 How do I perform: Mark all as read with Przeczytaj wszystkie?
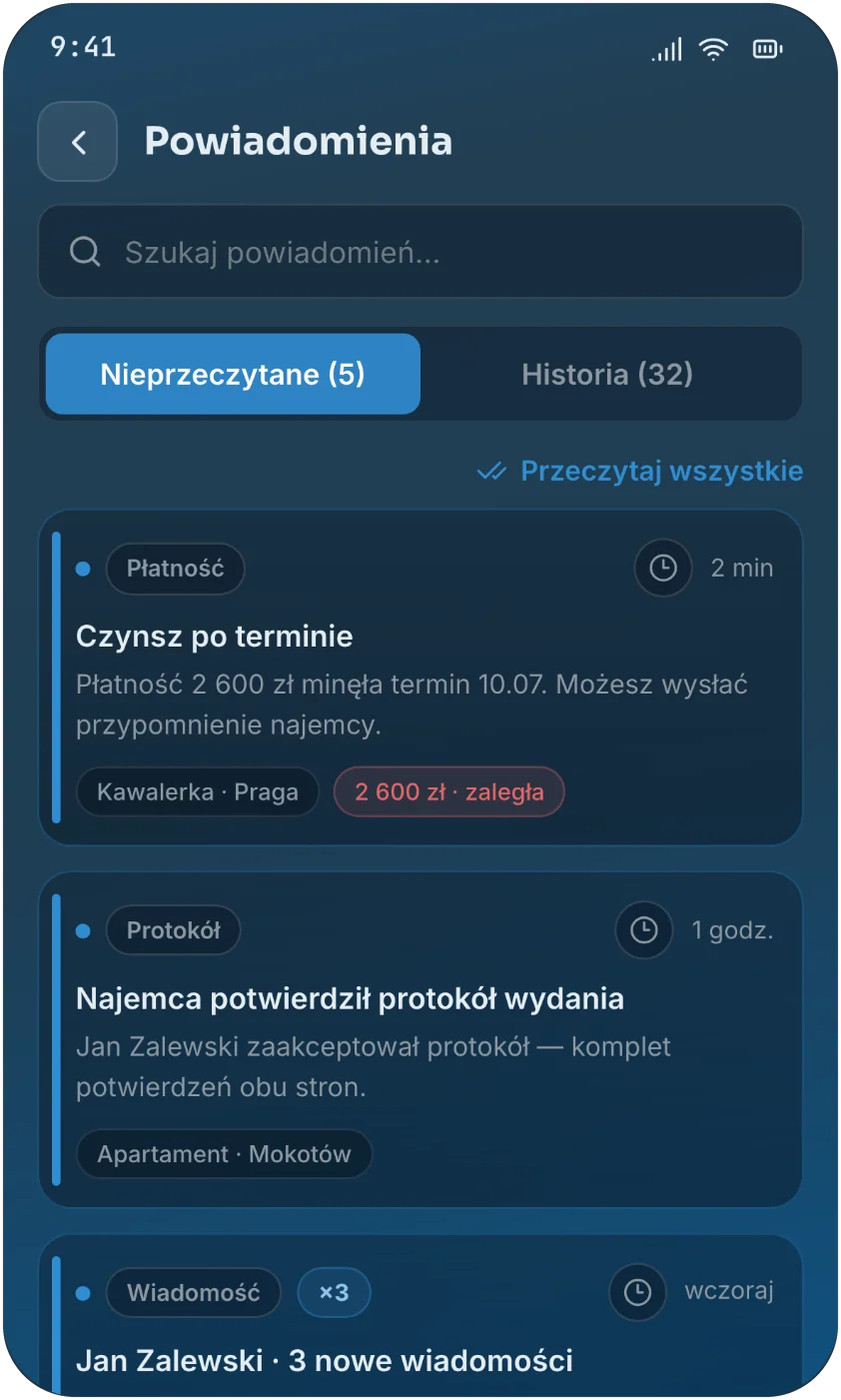640,471
